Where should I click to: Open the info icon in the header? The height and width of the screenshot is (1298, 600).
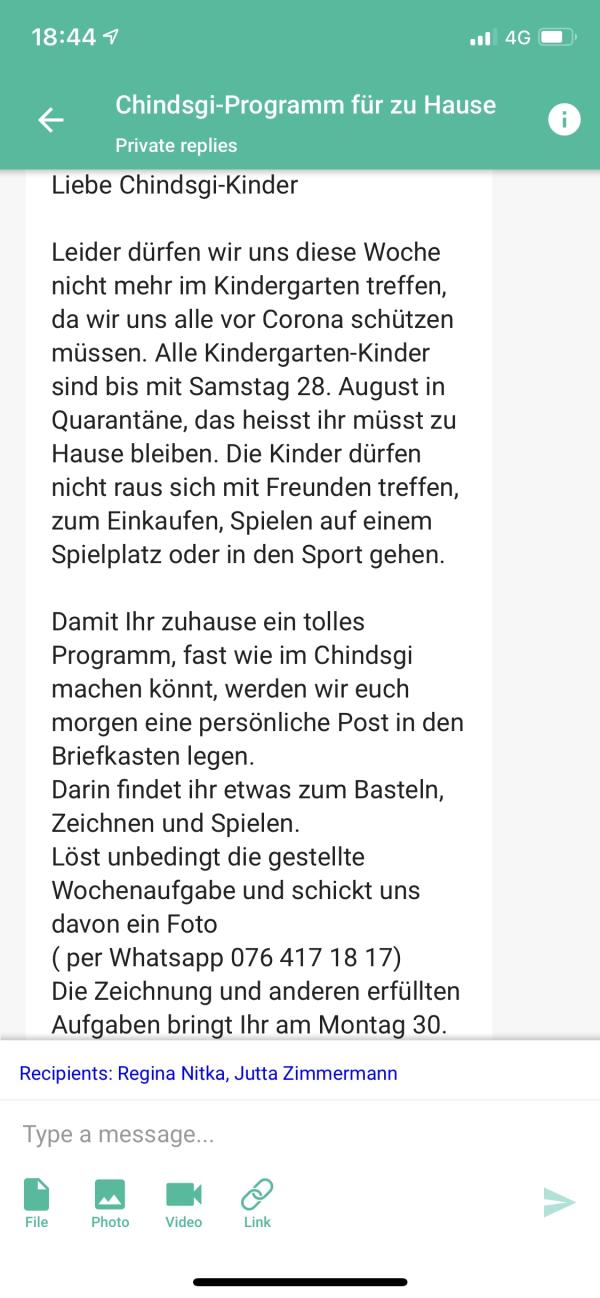(x=564, y=120)
